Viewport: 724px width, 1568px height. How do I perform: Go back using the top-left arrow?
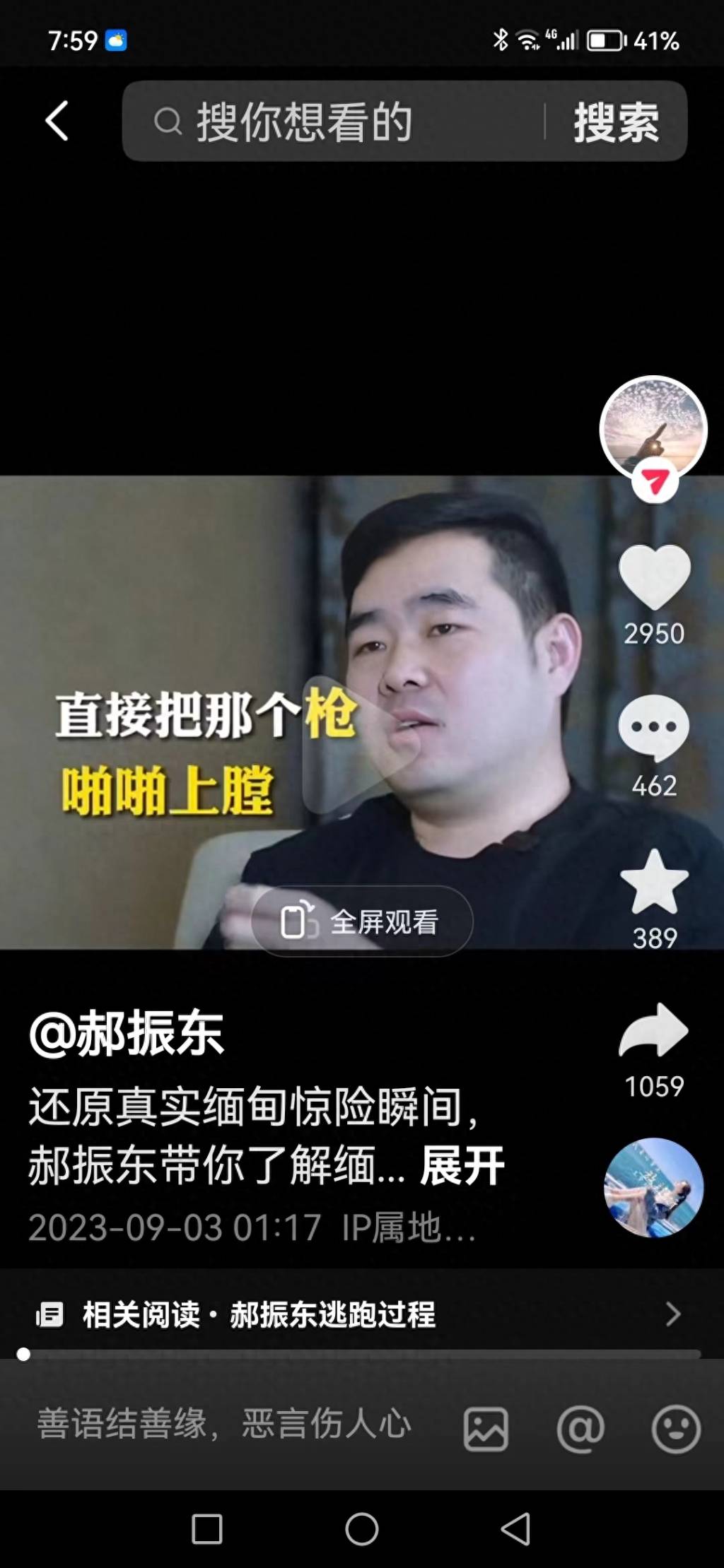tap(57, 121)
